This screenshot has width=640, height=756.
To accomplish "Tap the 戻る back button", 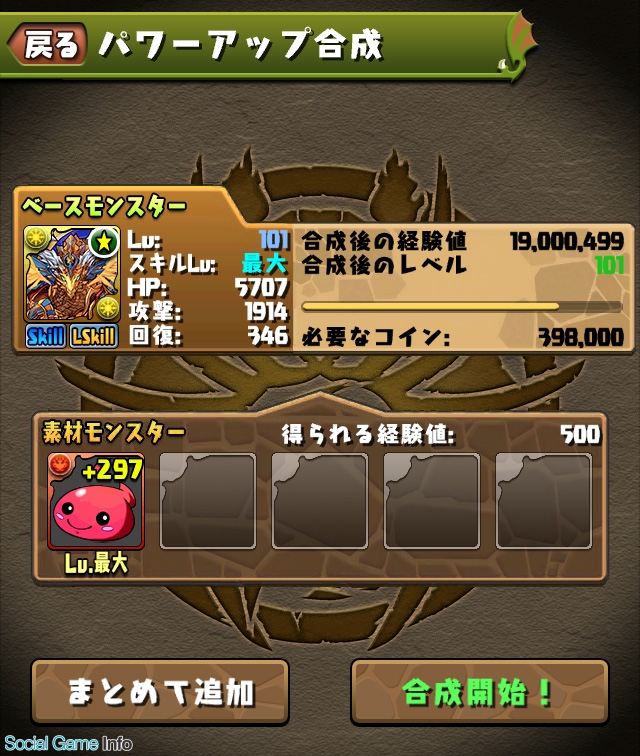I will click(48, 45).
